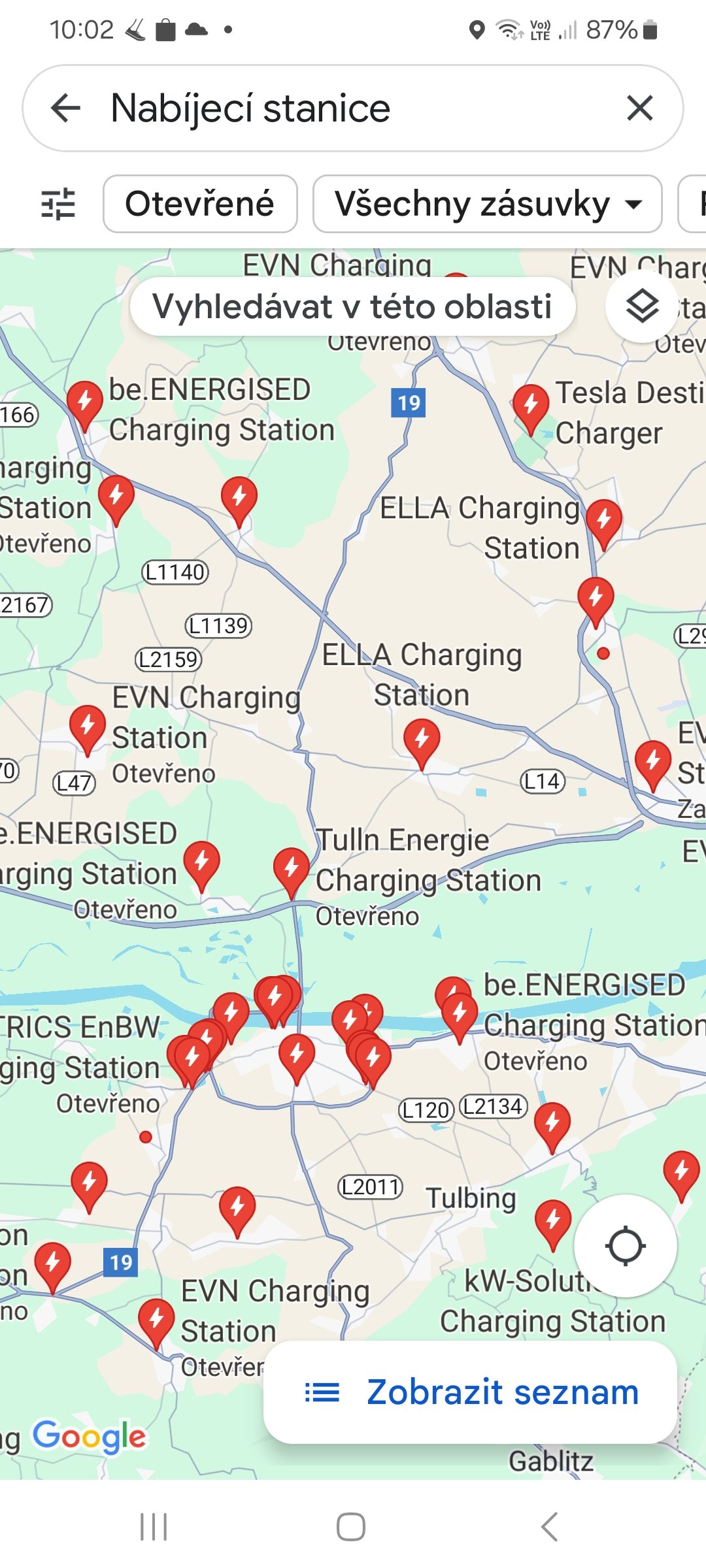This screenshot has width=706, height=1568.
Task: Tap the Nabíjecí stanice search field
Action: 353,108
